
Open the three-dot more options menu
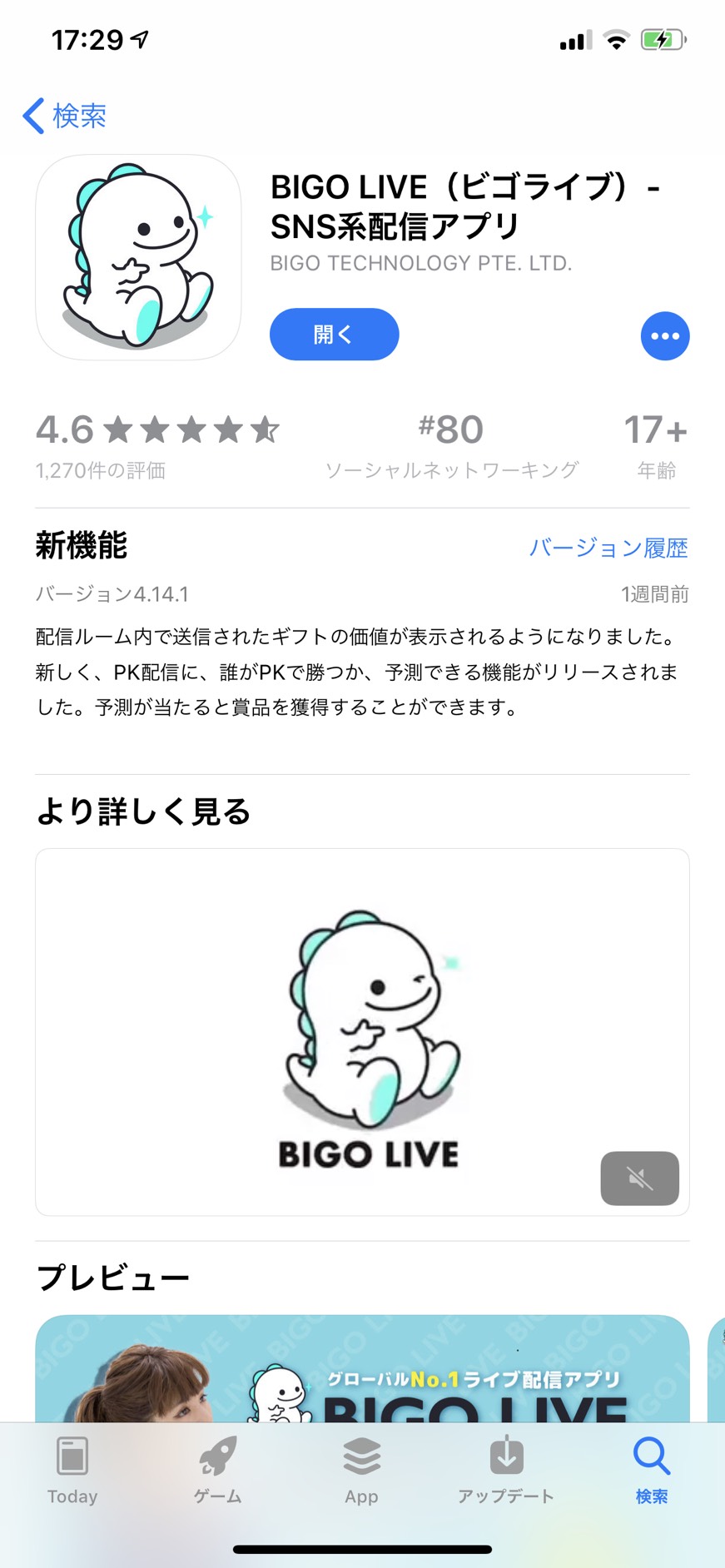[x=664, y=336]
